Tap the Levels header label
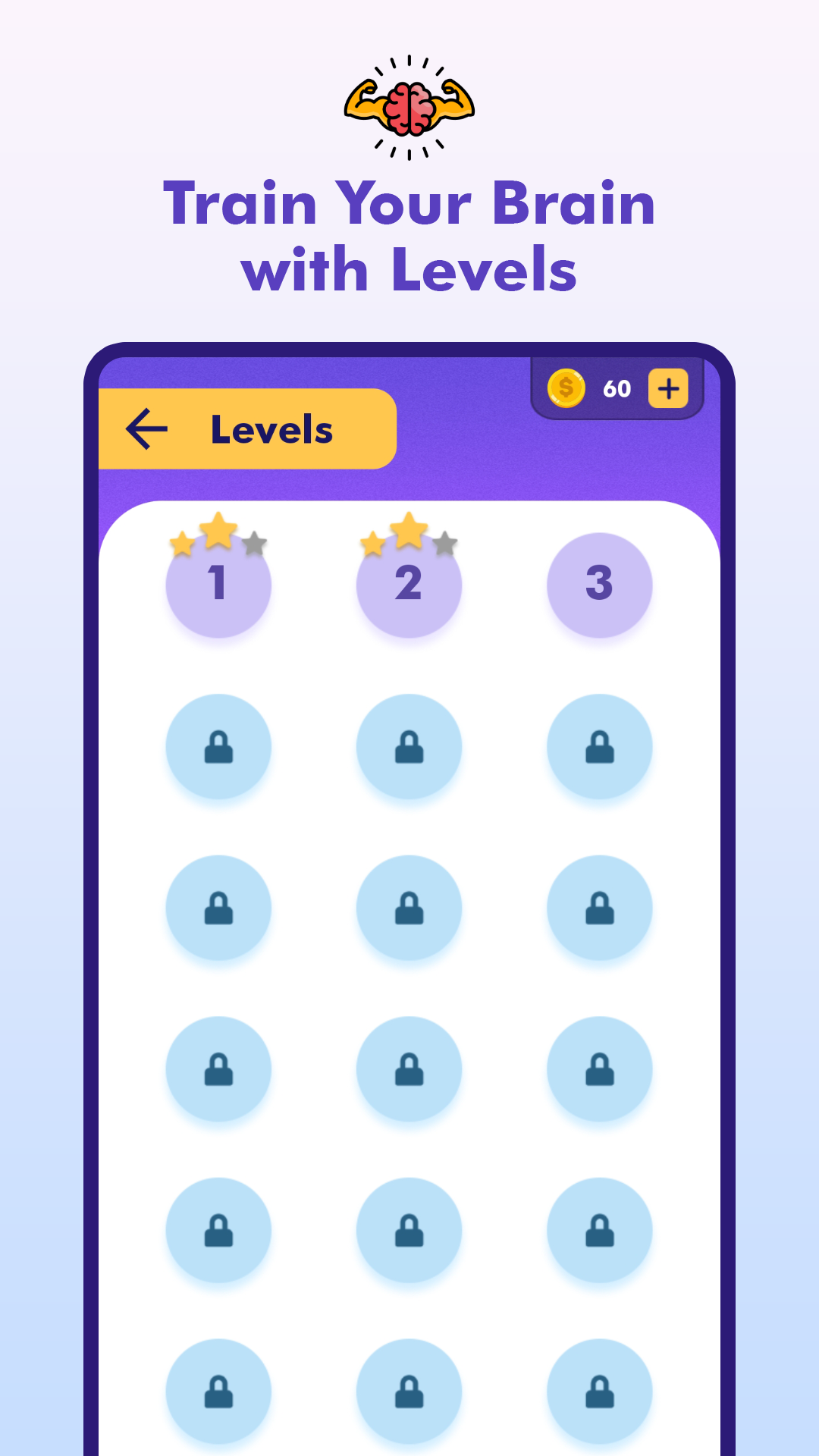This screenshot has width=819, height=1456. click(271, 428)
